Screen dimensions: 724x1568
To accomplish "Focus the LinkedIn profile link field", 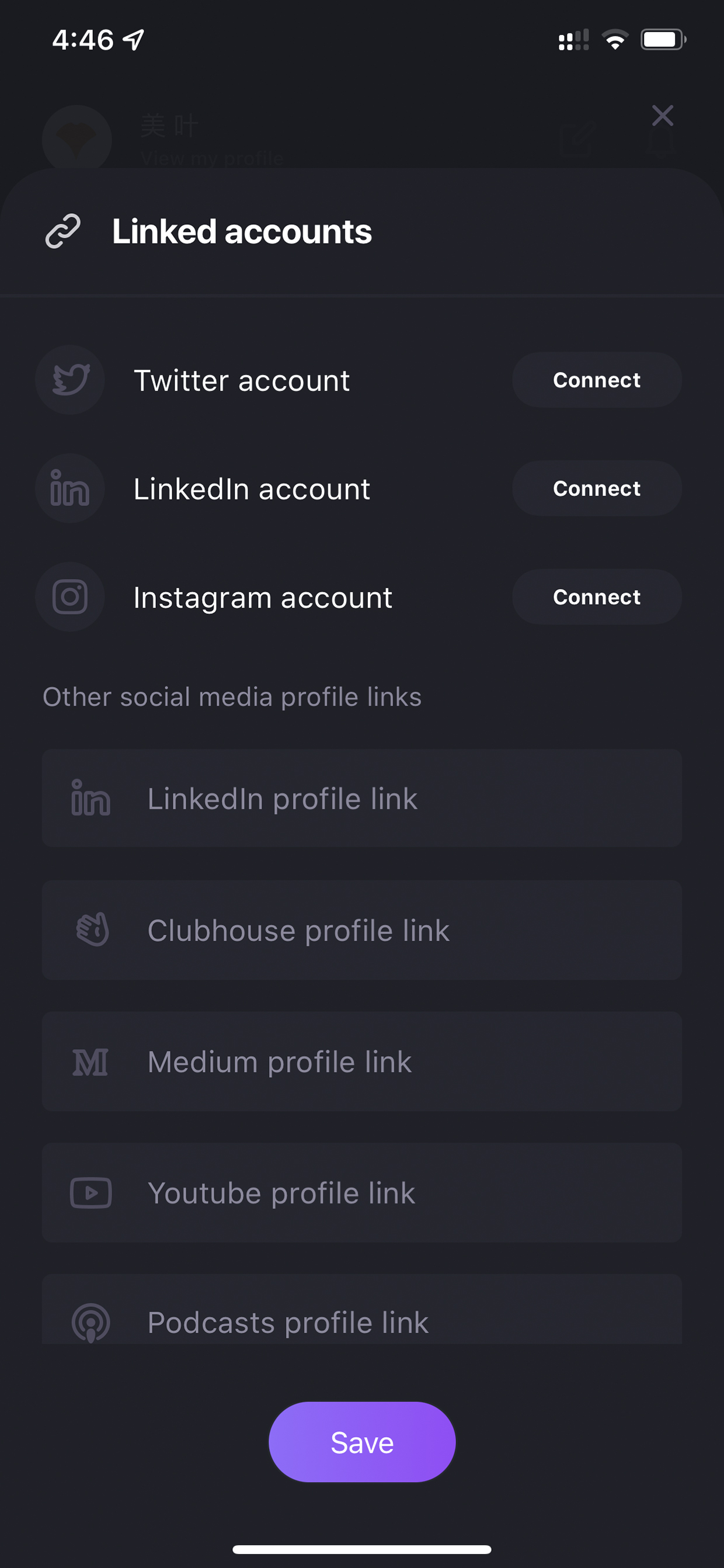I will [362, 798].
